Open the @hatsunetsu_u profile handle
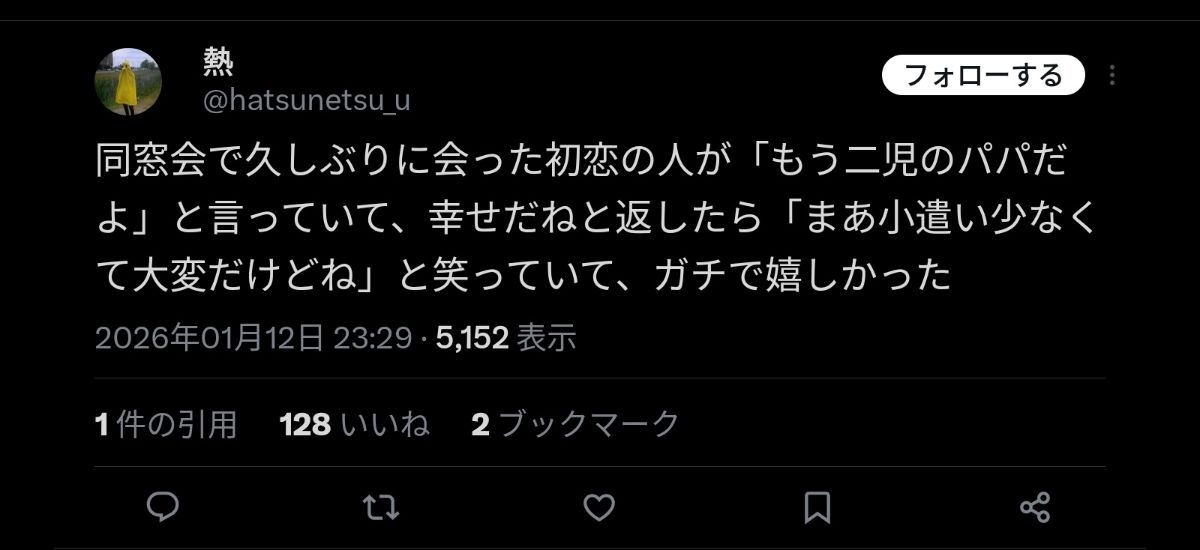Viewport: 1200px width, 550px height. tap(306, 101)
